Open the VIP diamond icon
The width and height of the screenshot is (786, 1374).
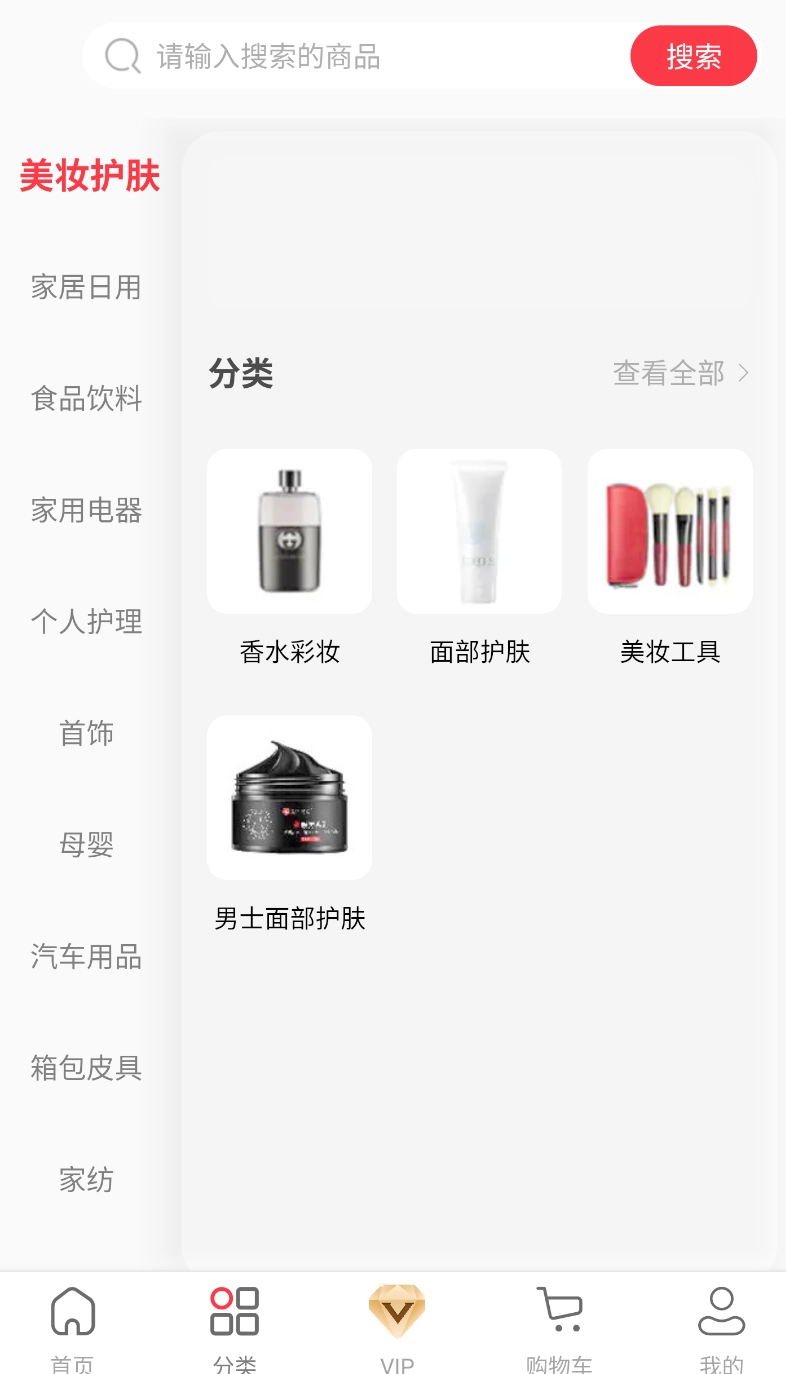click(398, 1311)
